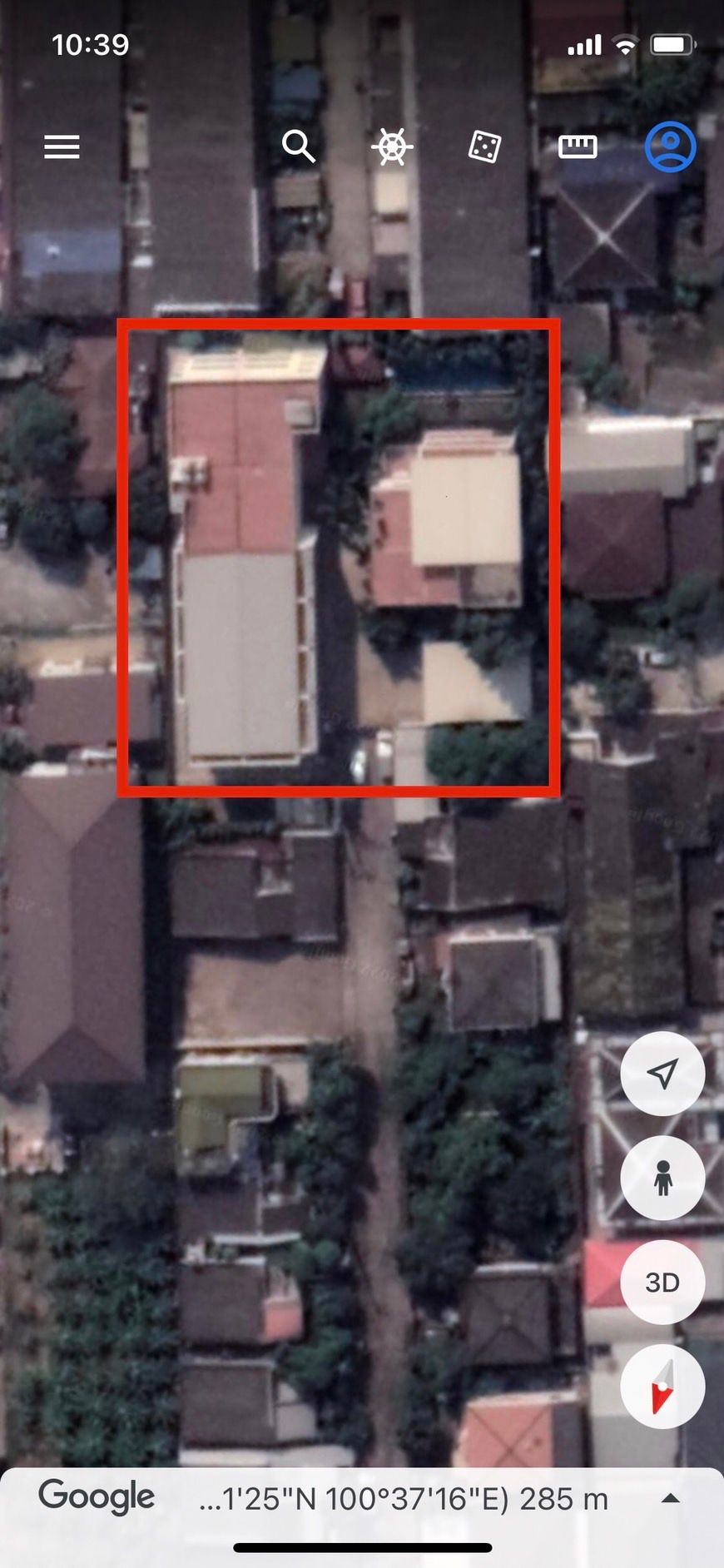Reset map orientation with compass
The image size is (724, 1568).
[662, 1387]
